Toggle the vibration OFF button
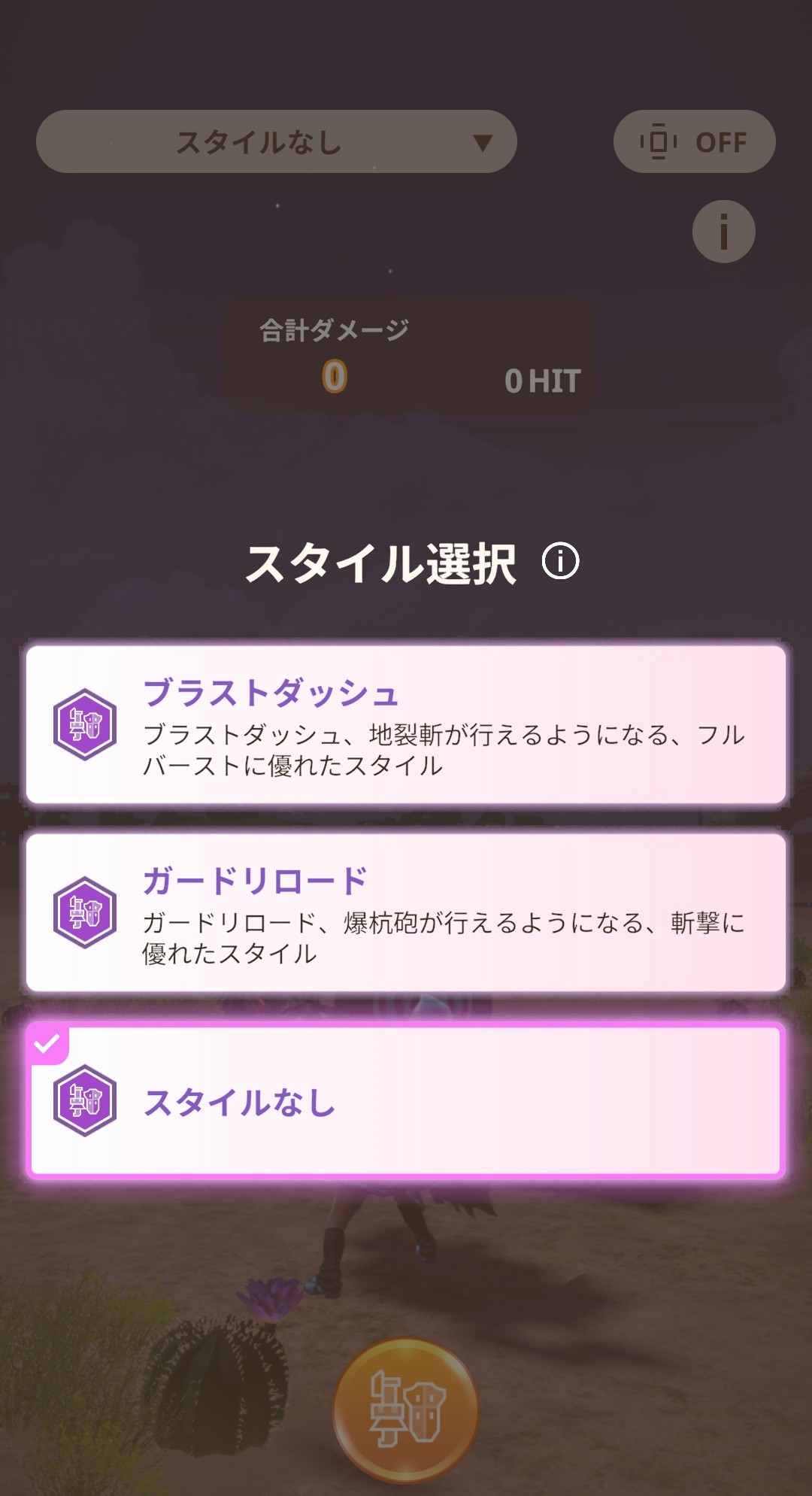Screen dimensions: 812x1496 (694, 142)
